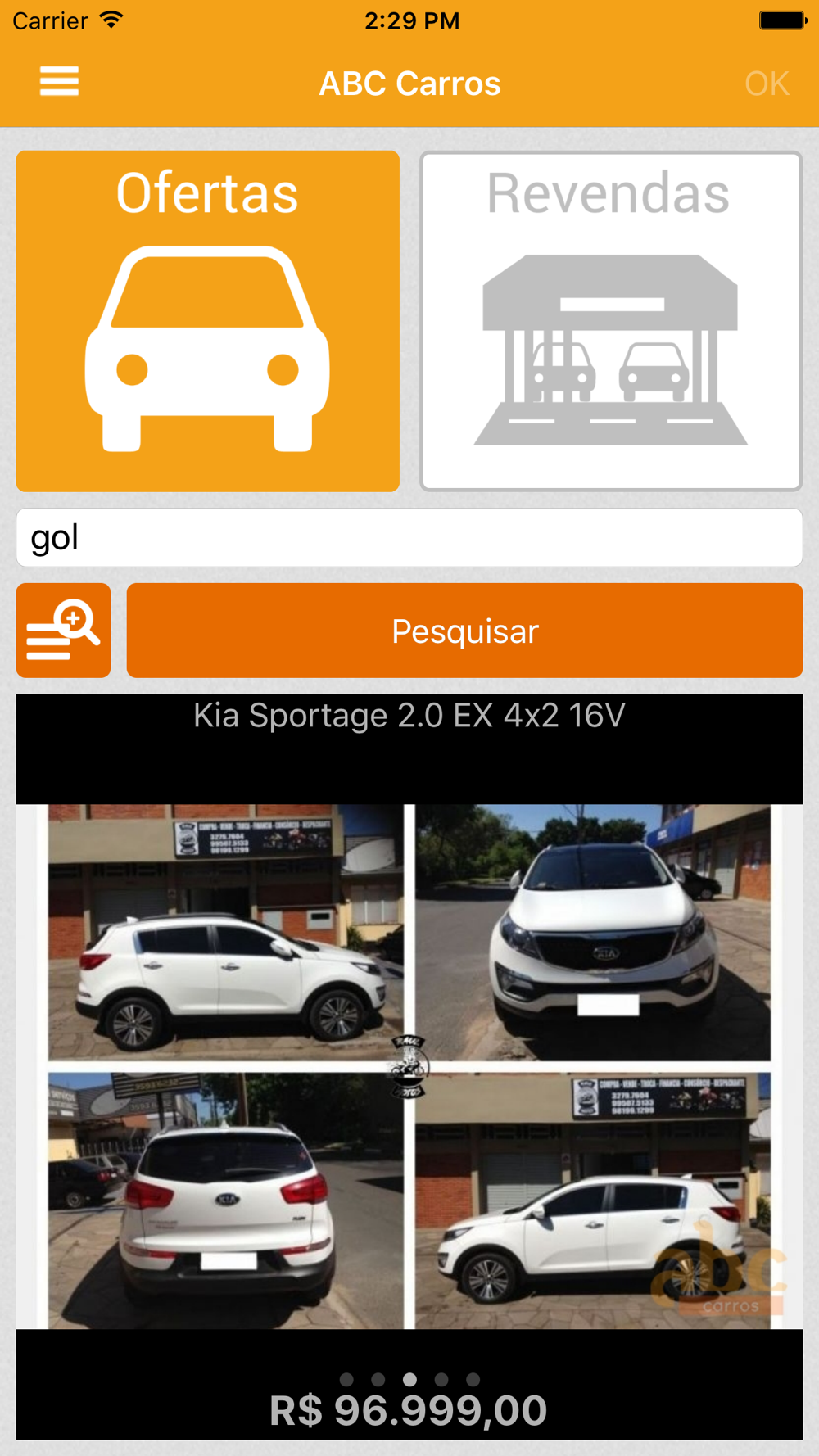Viewport: 819px width, 1456px height.
Task: Select the Ofertas tile
Action: point(208,321)
